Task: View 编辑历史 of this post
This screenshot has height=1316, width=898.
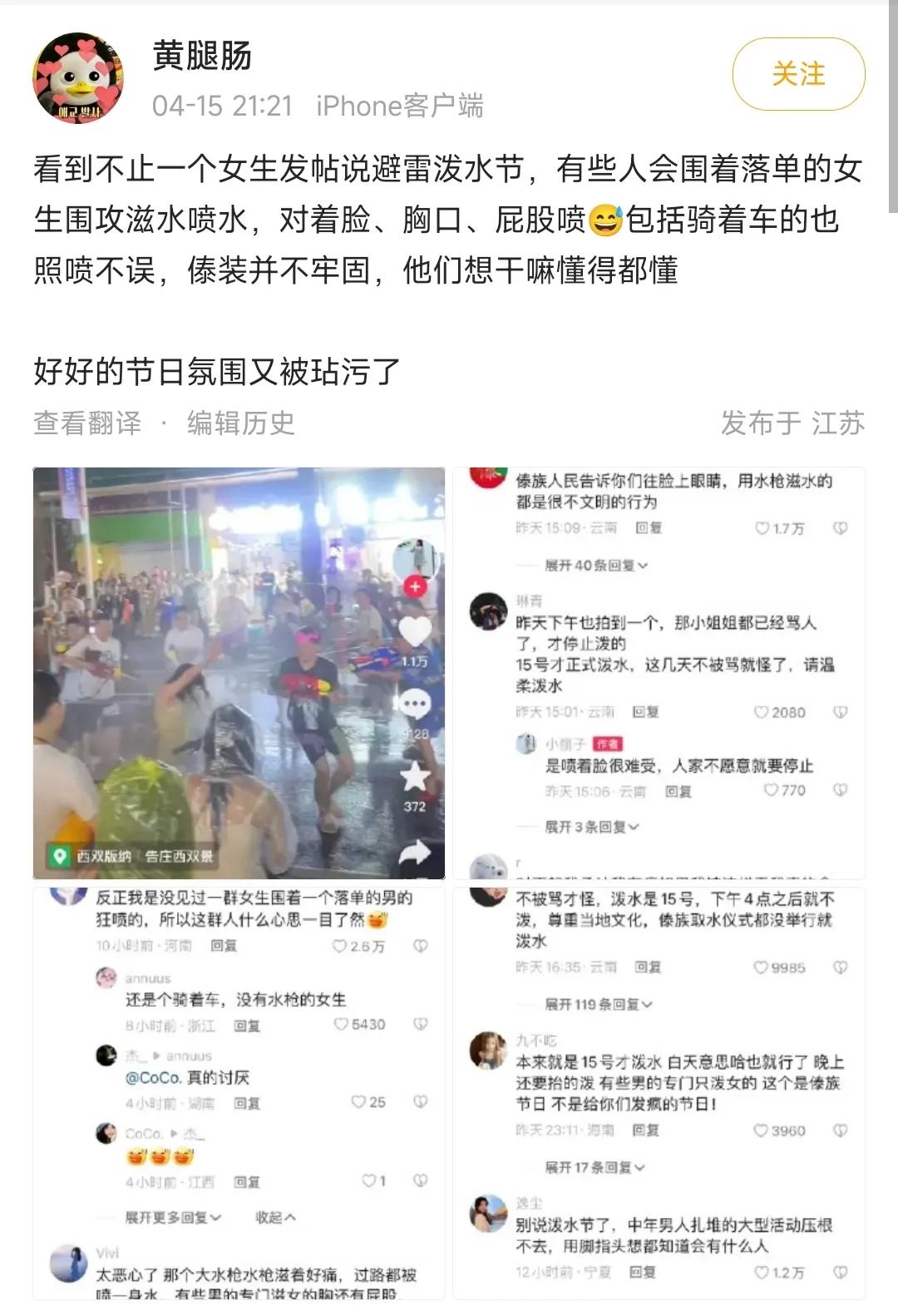Action: tap(240, 423)
